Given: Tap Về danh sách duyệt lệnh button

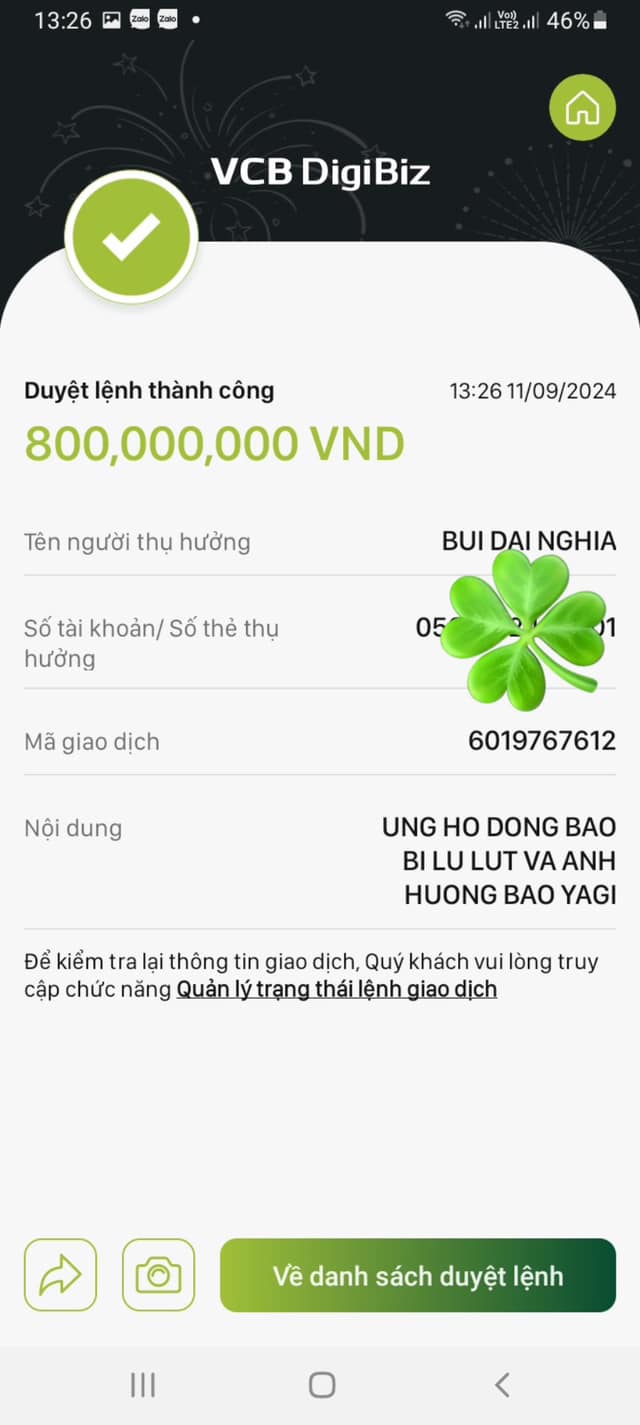Looking at the screenshot, I should pyautogui.click(x=418, y=1275).
